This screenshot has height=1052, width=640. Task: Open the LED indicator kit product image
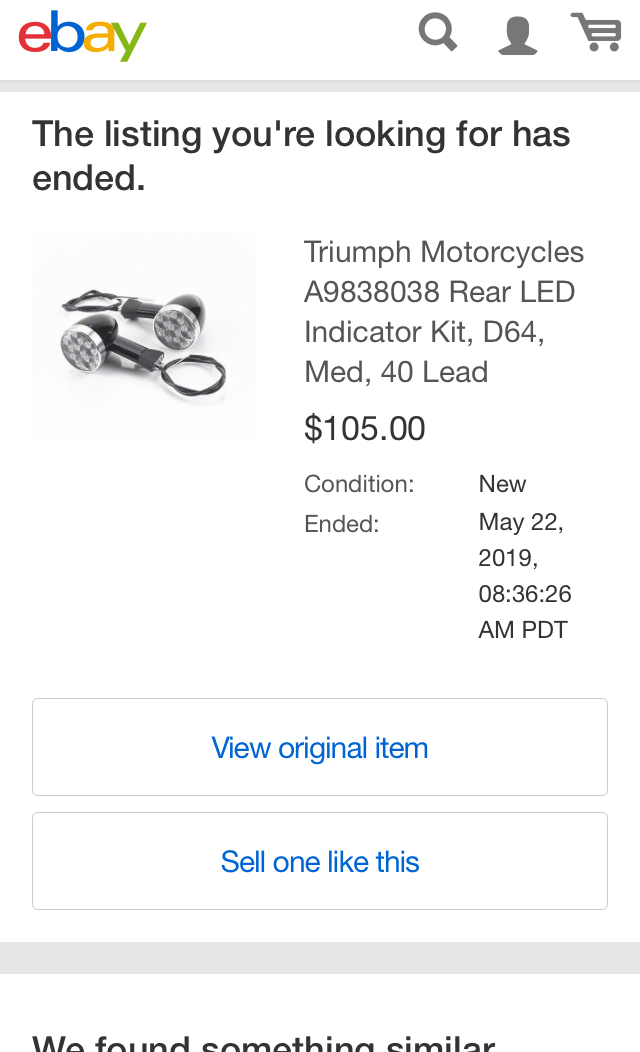pyautogui.click(x=144, y=336)
